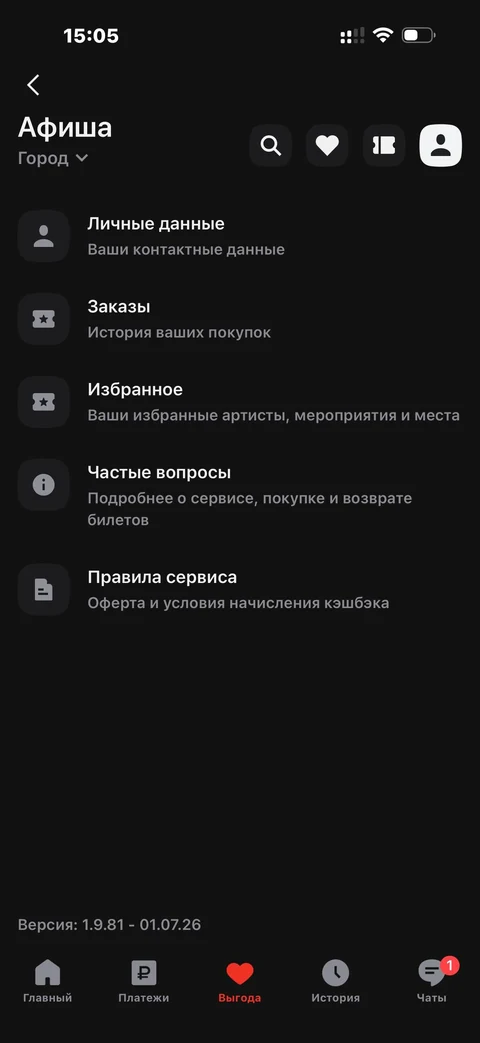
Task: Open Избранное list row
Action: point(240,402)
